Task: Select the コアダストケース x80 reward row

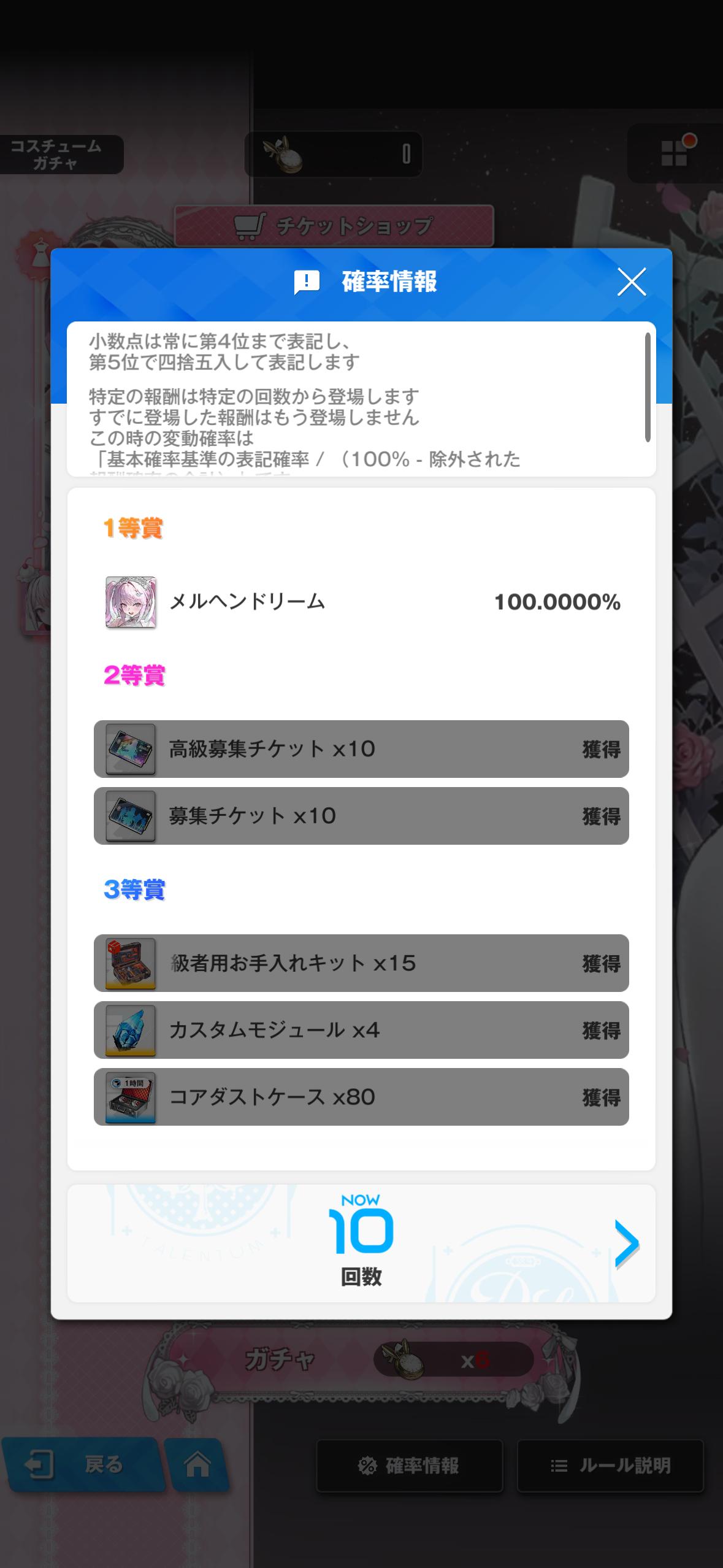Action: click(x=361, y=1097)
